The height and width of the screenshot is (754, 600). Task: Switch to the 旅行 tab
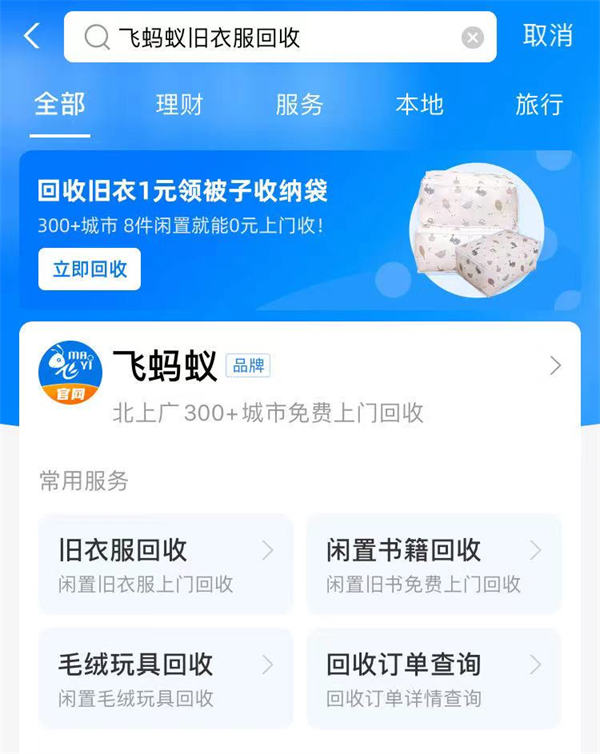coord(540,104)
